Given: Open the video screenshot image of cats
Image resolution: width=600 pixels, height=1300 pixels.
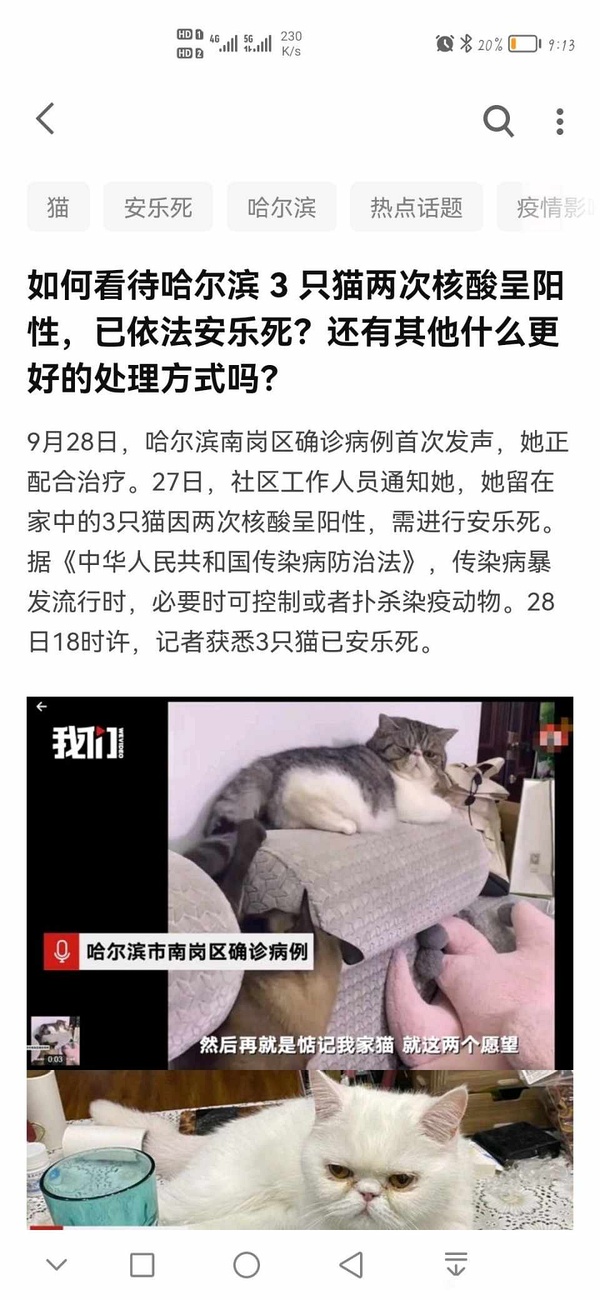Looking at the screenshot, I should [x=299, y=882].
